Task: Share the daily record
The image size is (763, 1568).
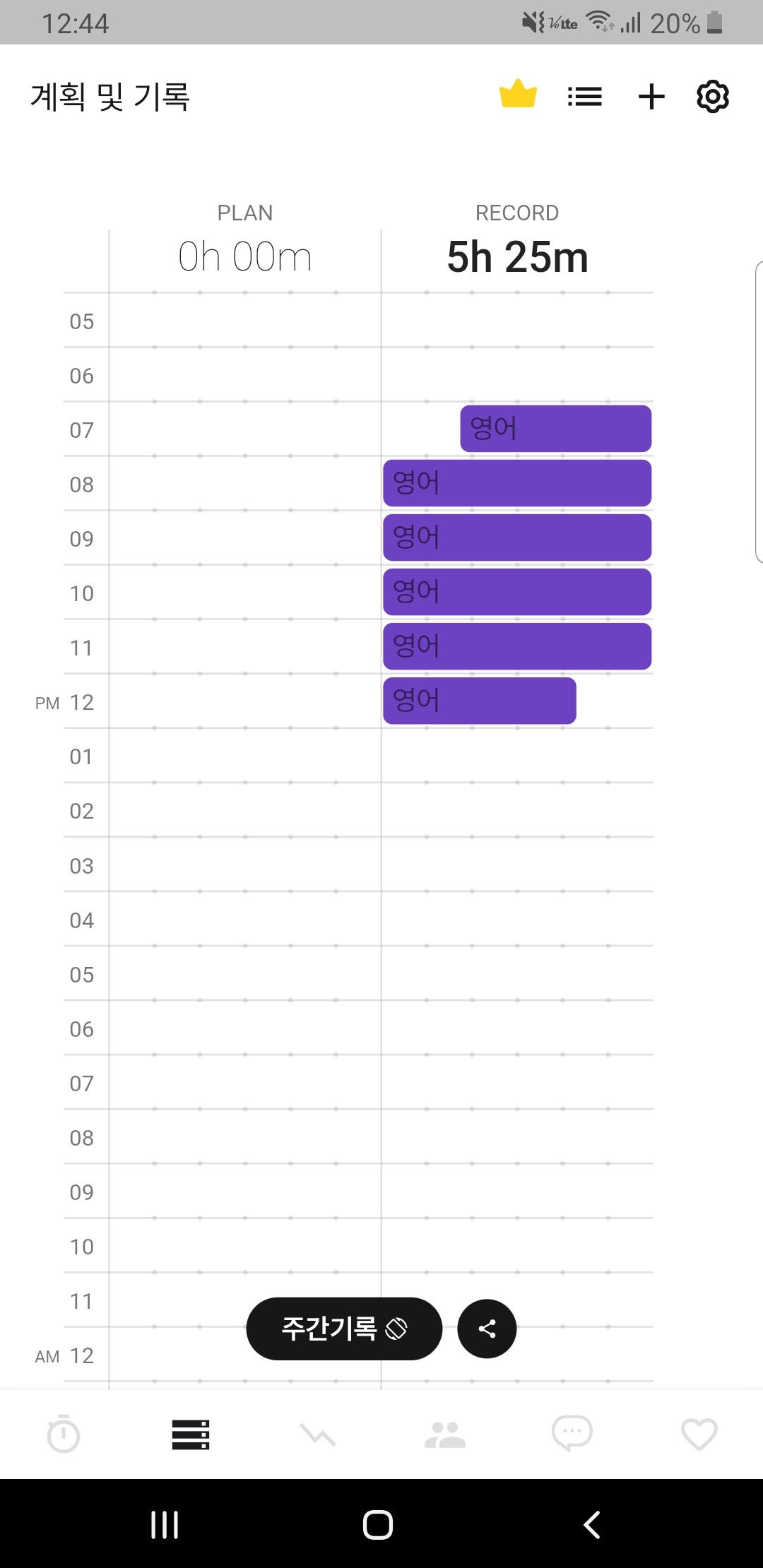Action: (487, 1329)
